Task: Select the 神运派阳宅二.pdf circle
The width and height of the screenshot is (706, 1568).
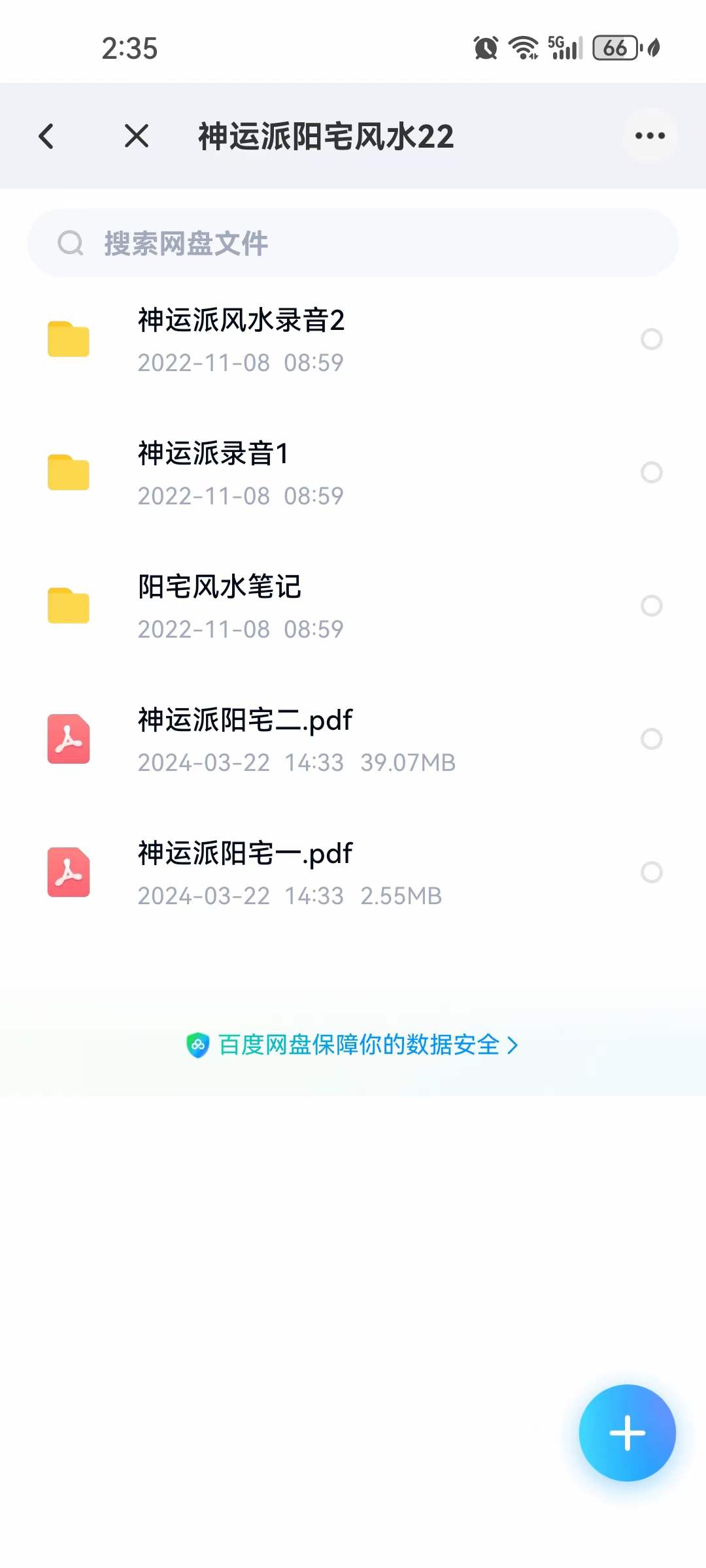Action: (x=651, y=739)
